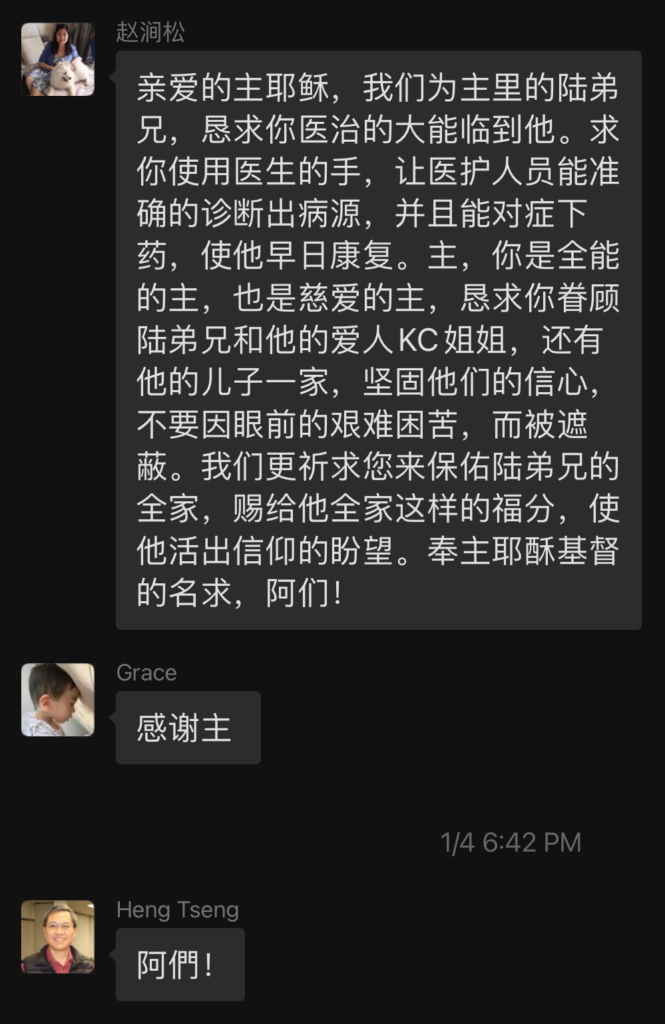
Task: Open Grace's profile avatar
Action: click(58, 700)
